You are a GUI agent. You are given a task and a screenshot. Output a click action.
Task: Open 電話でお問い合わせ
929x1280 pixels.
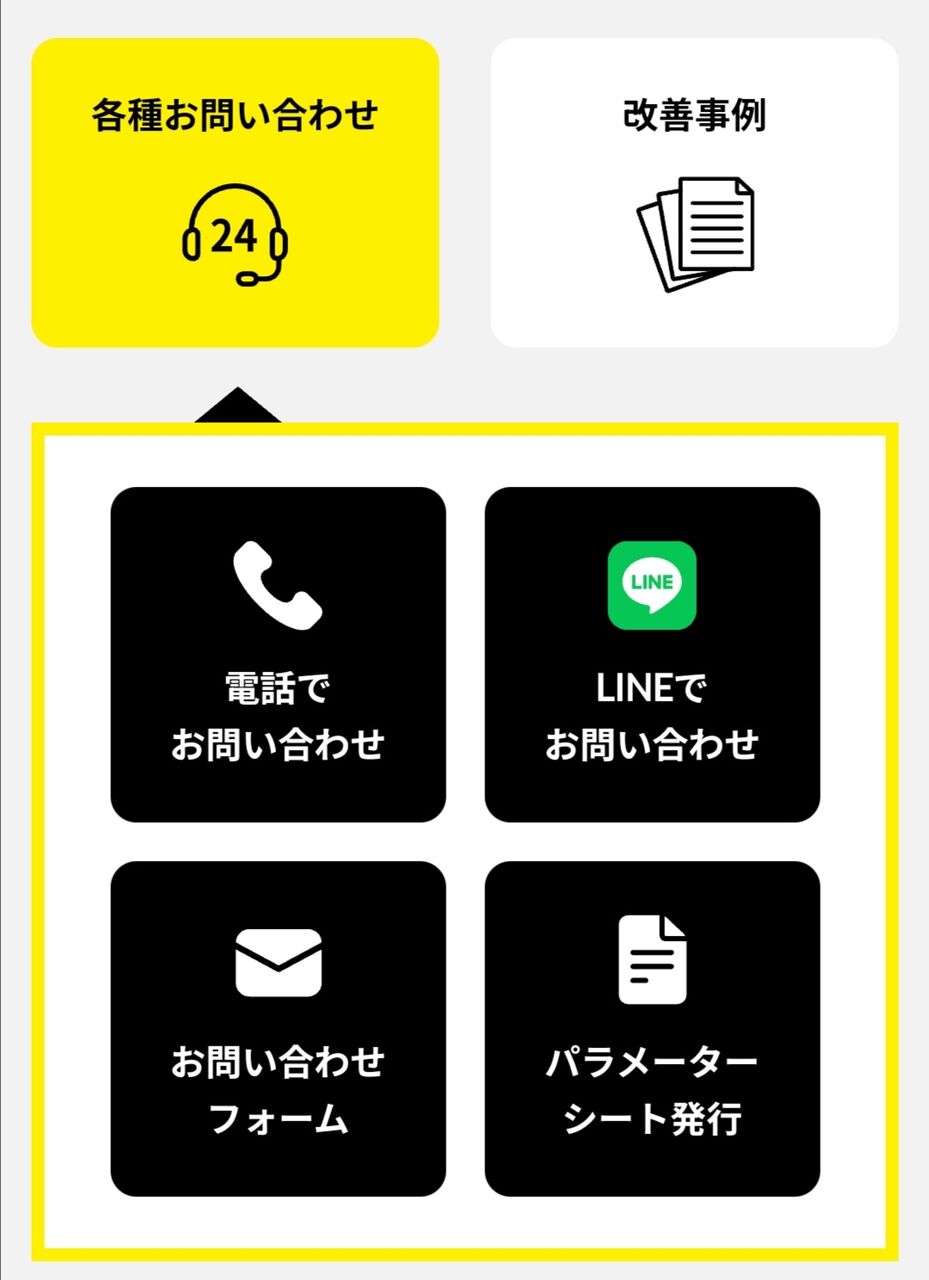point(278,655)
